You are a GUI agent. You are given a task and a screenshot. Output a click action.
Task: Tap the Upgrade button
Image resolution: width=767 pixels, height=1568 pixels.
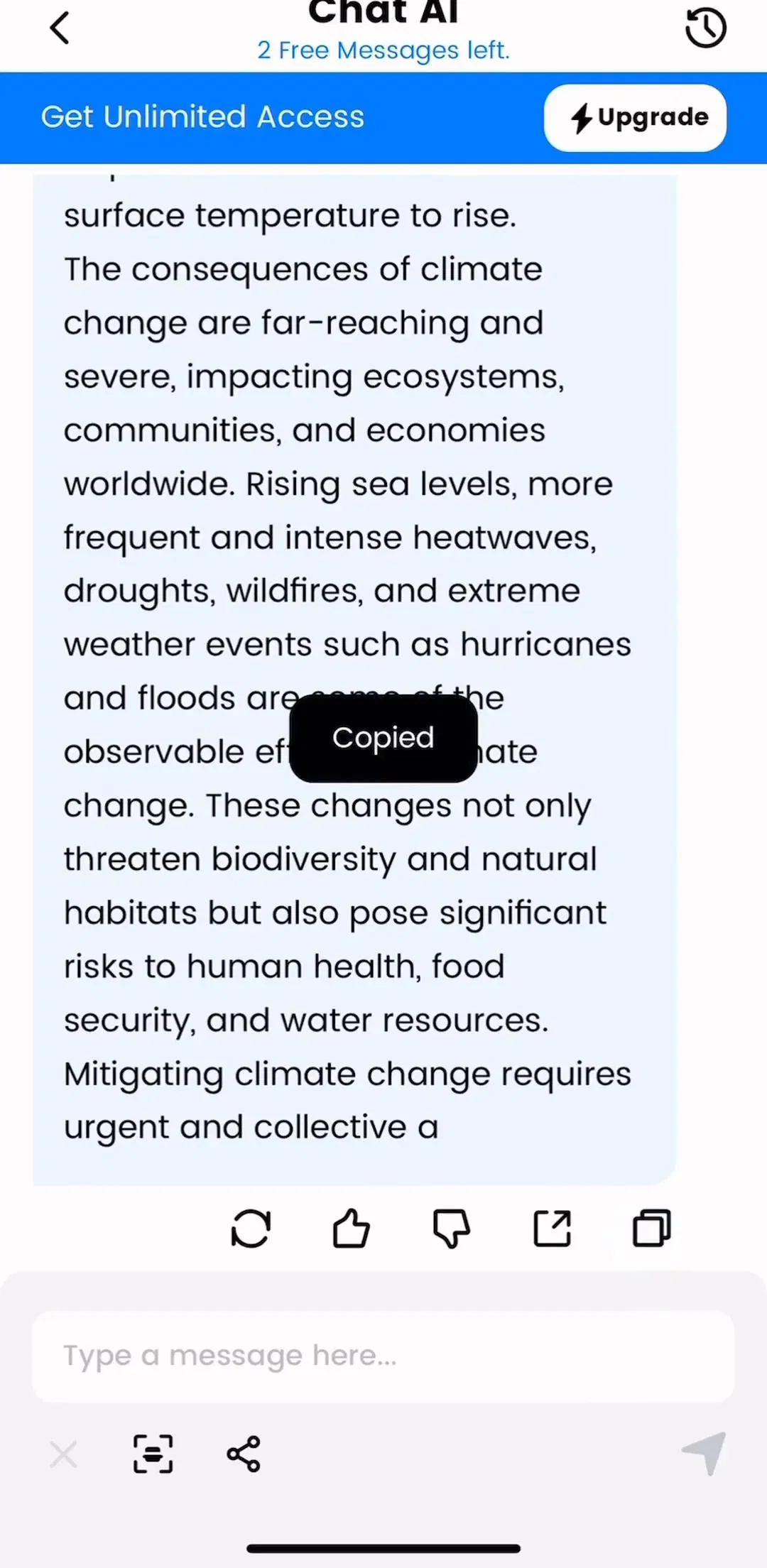point(635,118)
